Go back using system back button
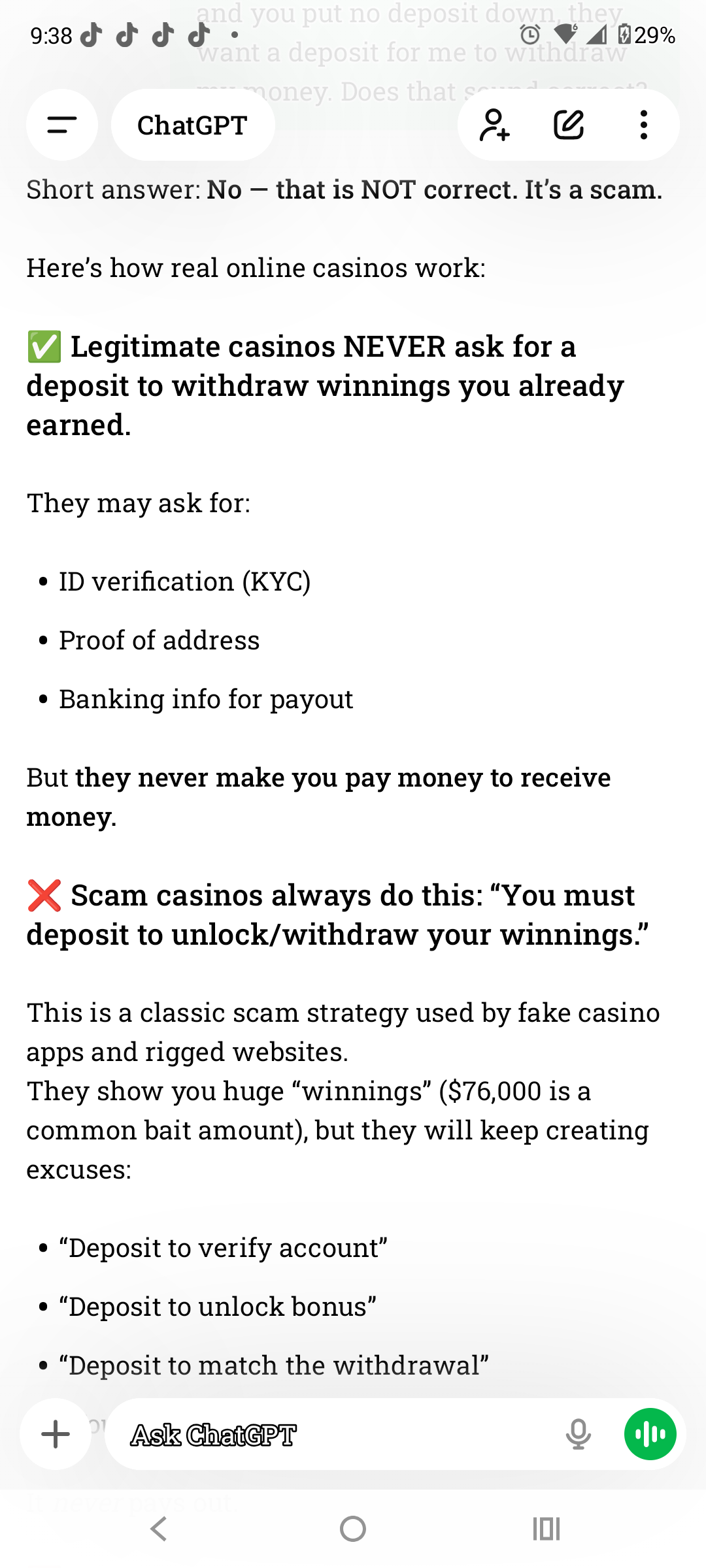Viewport: 706px width, 1568px height. (159, 1529)
